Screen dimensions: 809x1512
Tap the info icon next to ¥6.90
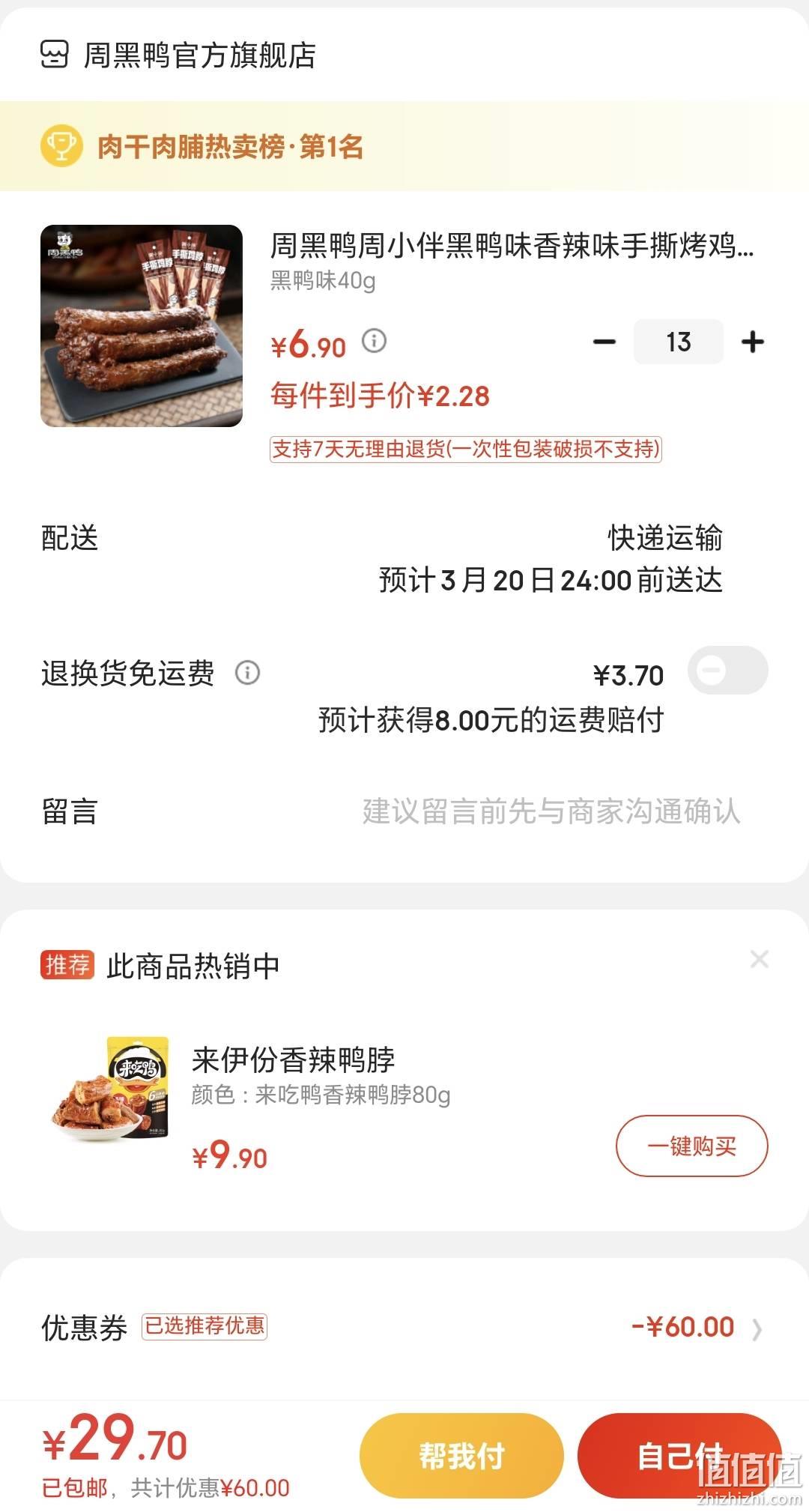click(375, 342)
